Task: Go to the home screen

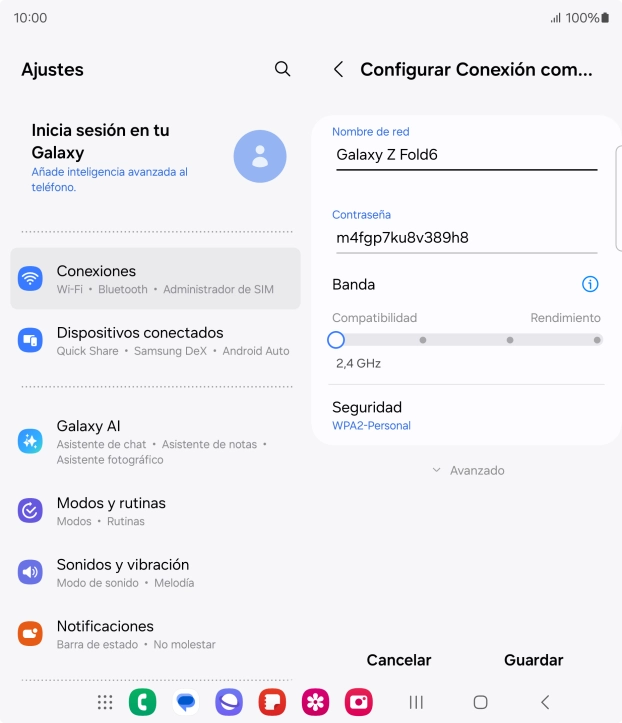Action: pos(480,702)
